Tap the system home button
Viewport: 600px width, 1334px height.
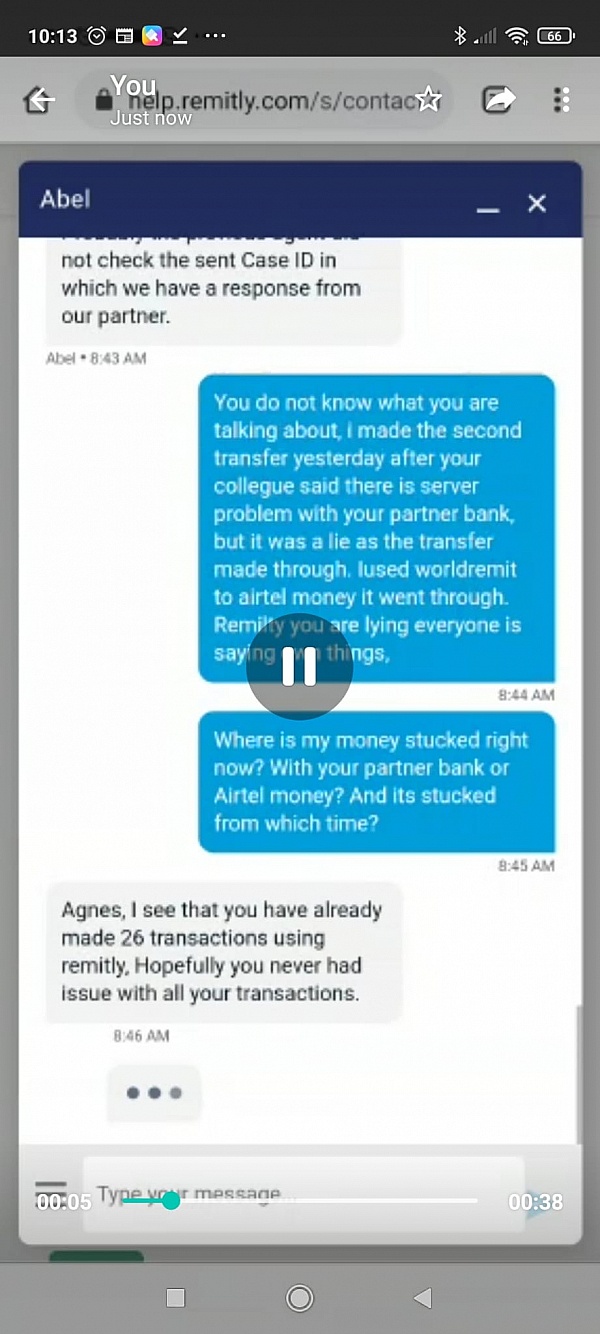coord(299,1298)
